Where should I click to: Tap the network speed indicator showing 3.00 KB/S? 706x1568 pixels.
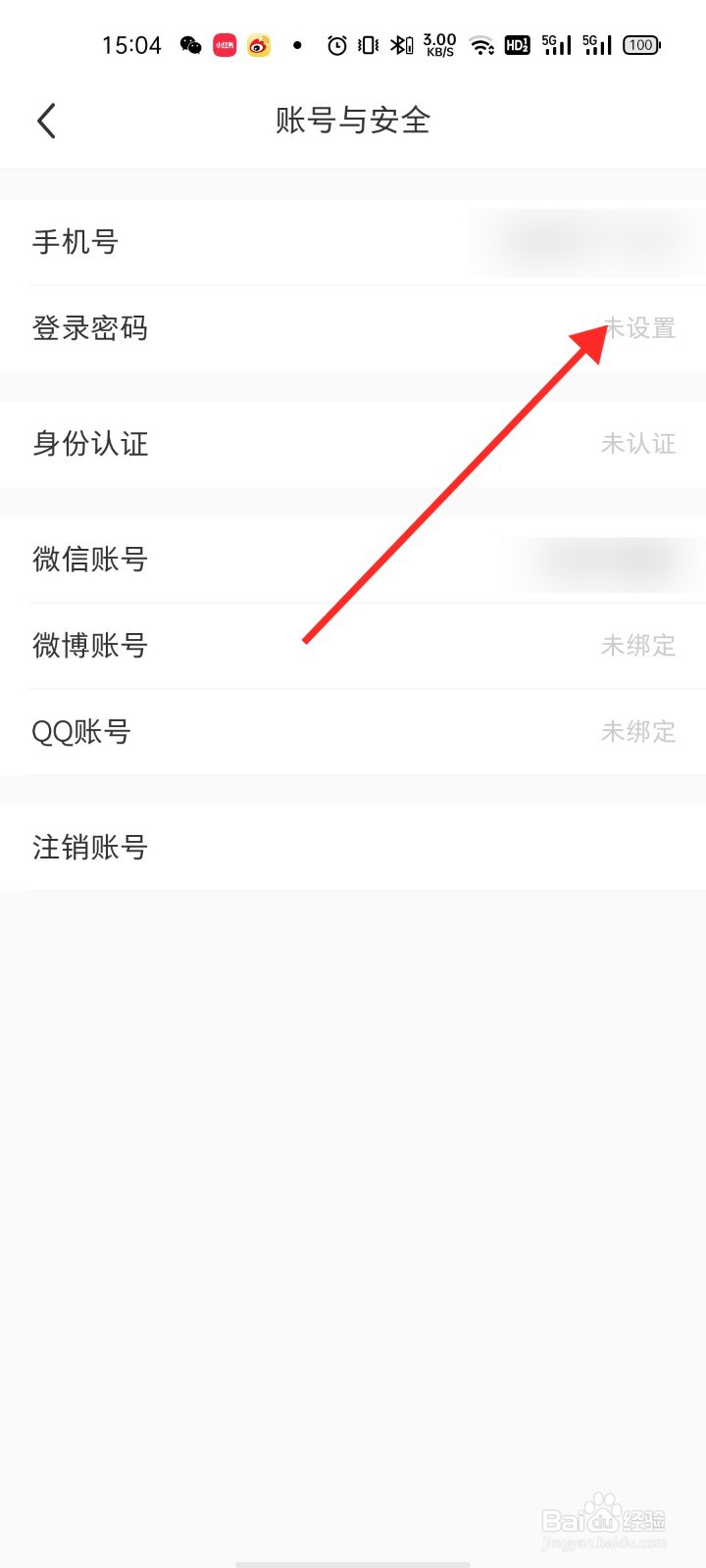coord(438,44)
